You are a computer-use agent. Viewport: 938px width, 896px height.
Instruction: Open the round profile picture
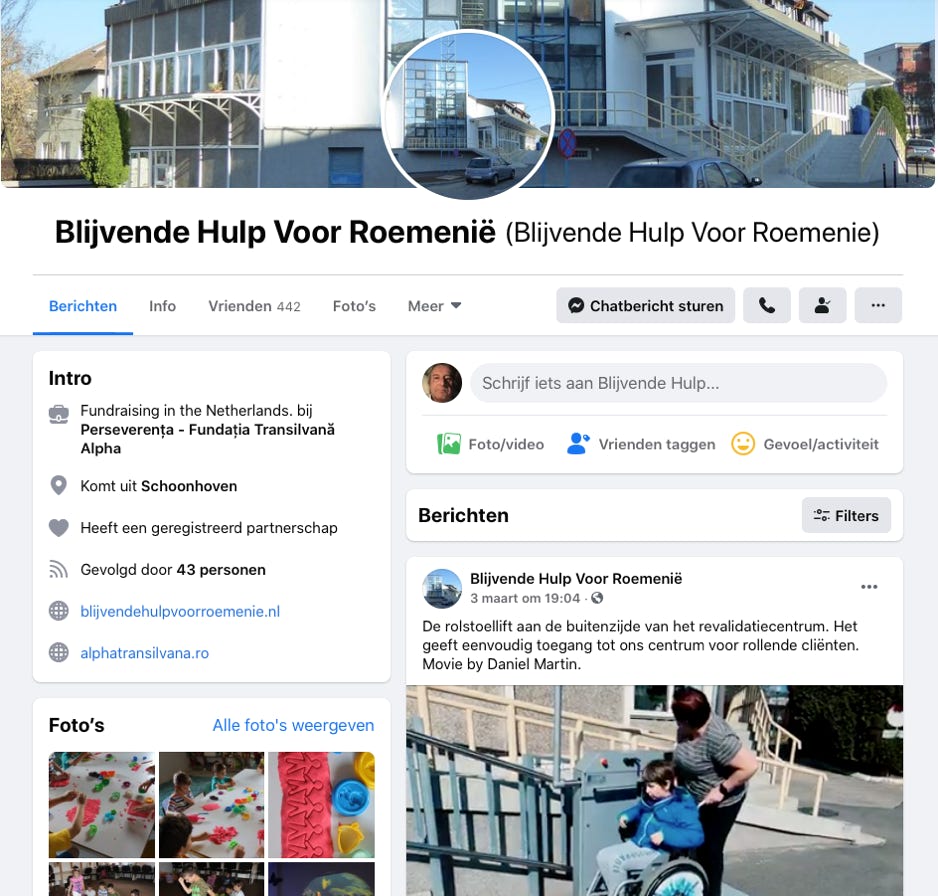(468, 115)
